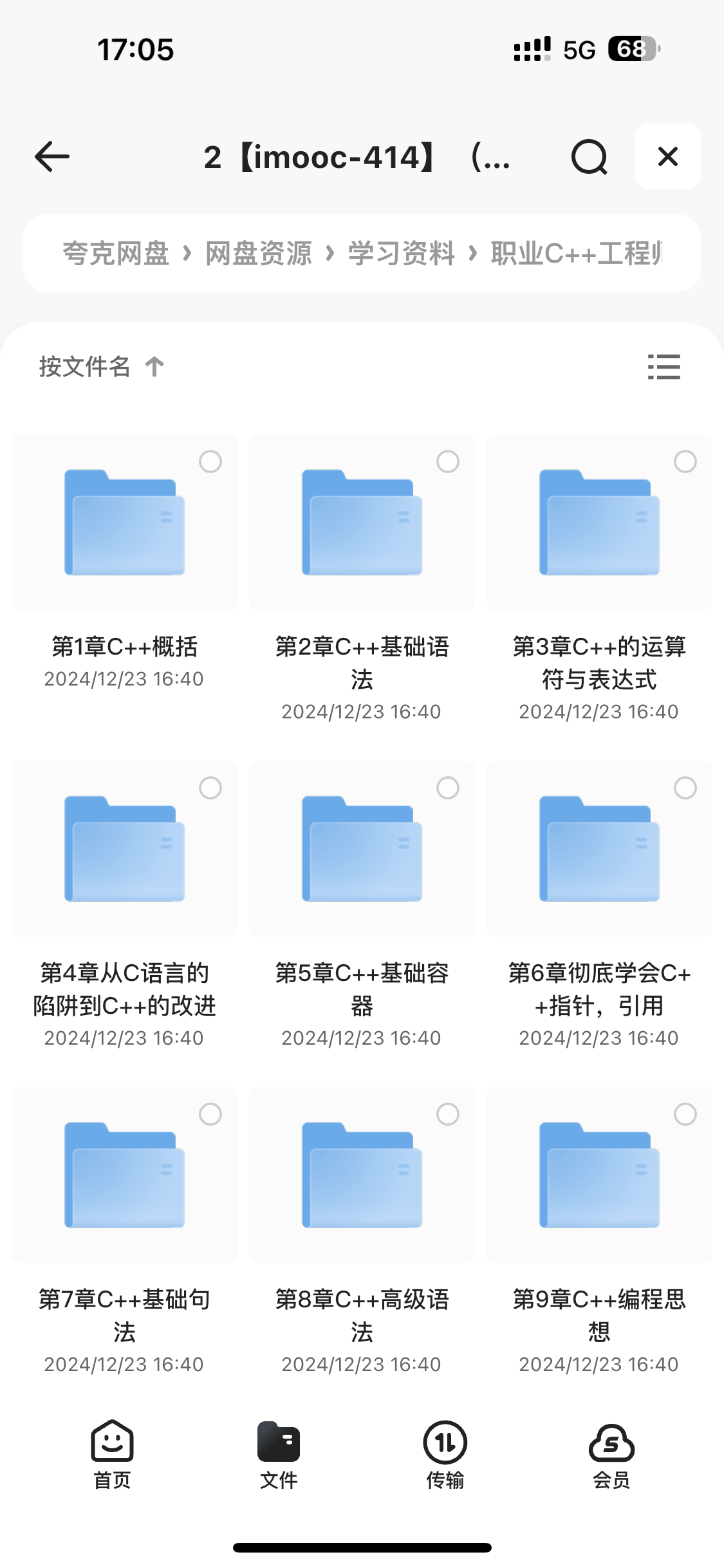This screenshot has height=1568, width=724.
Task: Select the checkbox on 第1章C++概括 folder
Action: pyautogui.click(x=211, y=462)
